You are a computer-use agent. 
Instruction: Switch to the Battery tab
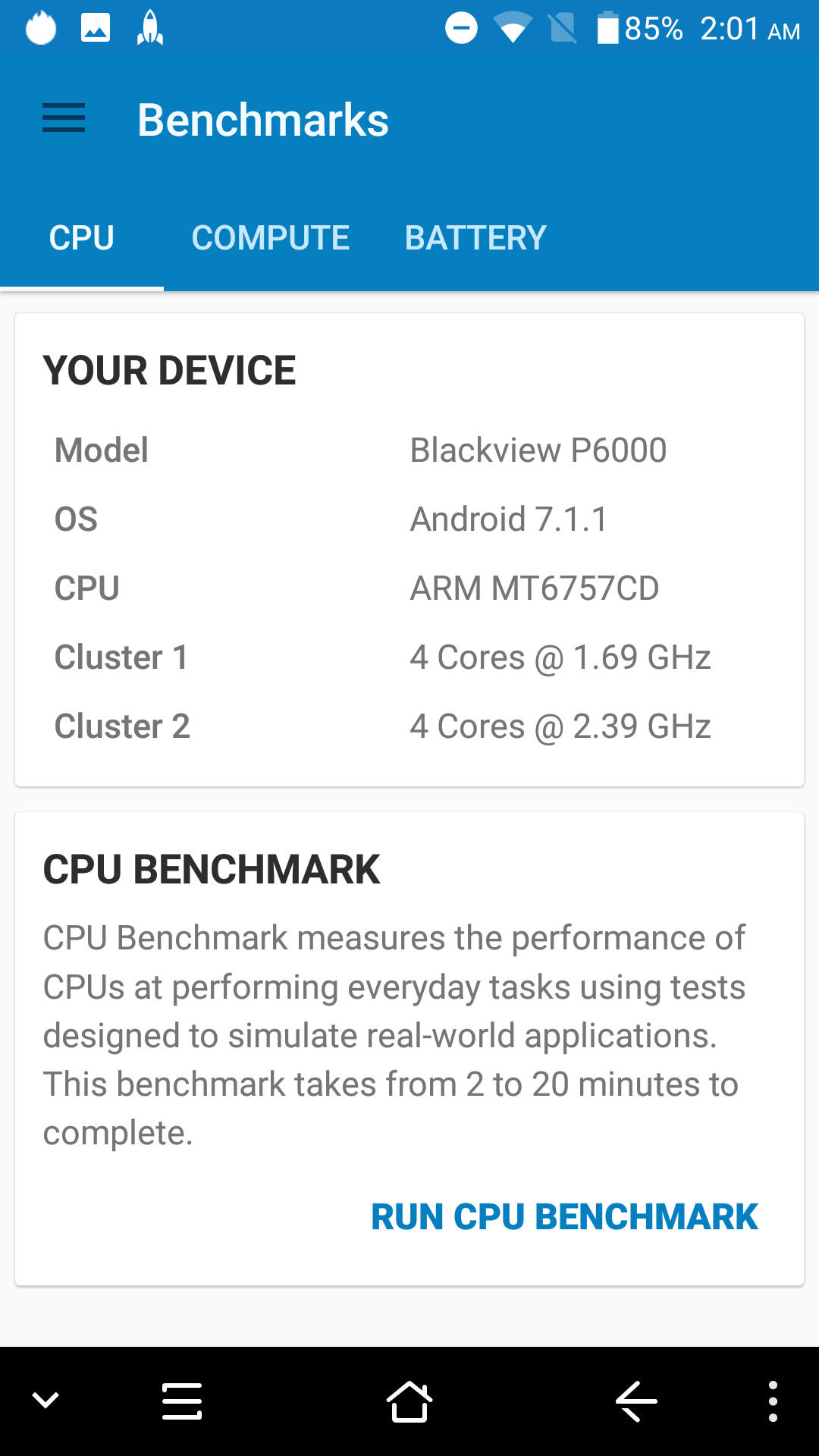pyautogui.click(x=475, y=238)
